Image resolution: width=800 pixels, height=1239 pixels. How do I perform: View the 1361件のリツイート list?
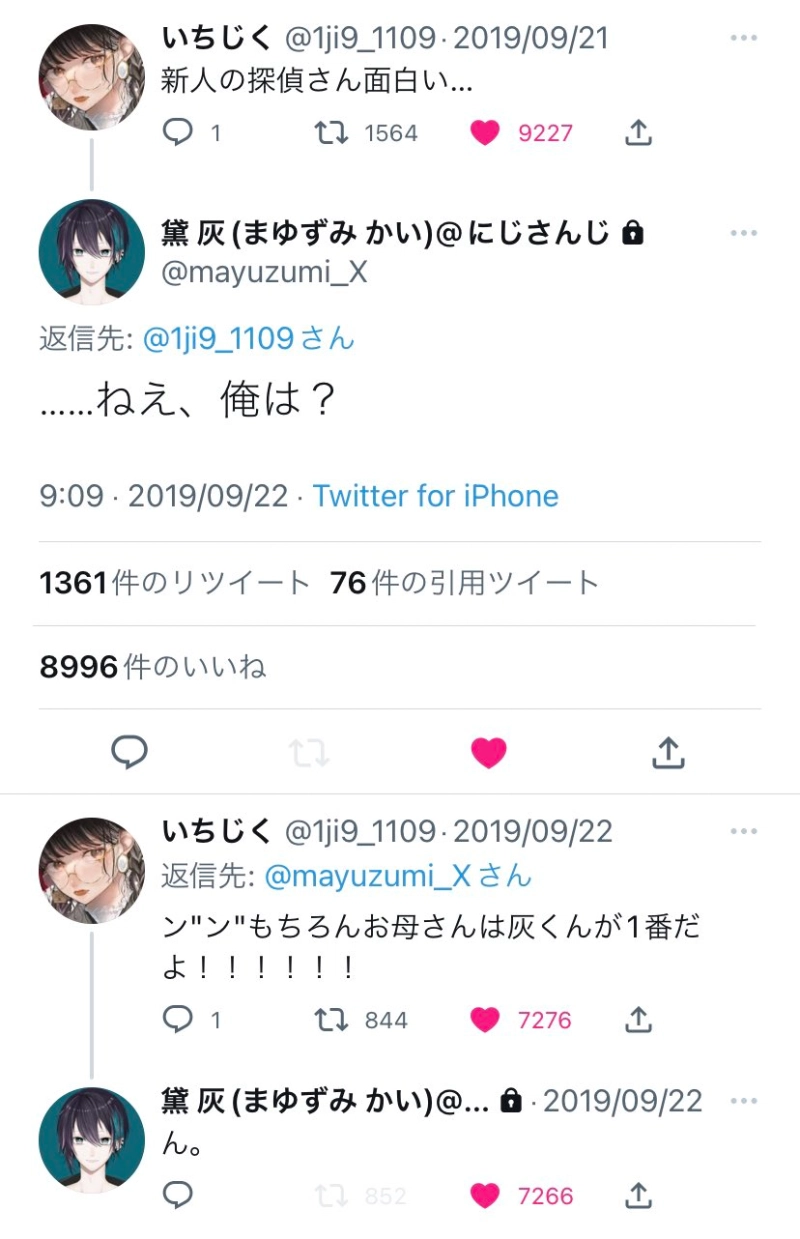coord(175,583)
